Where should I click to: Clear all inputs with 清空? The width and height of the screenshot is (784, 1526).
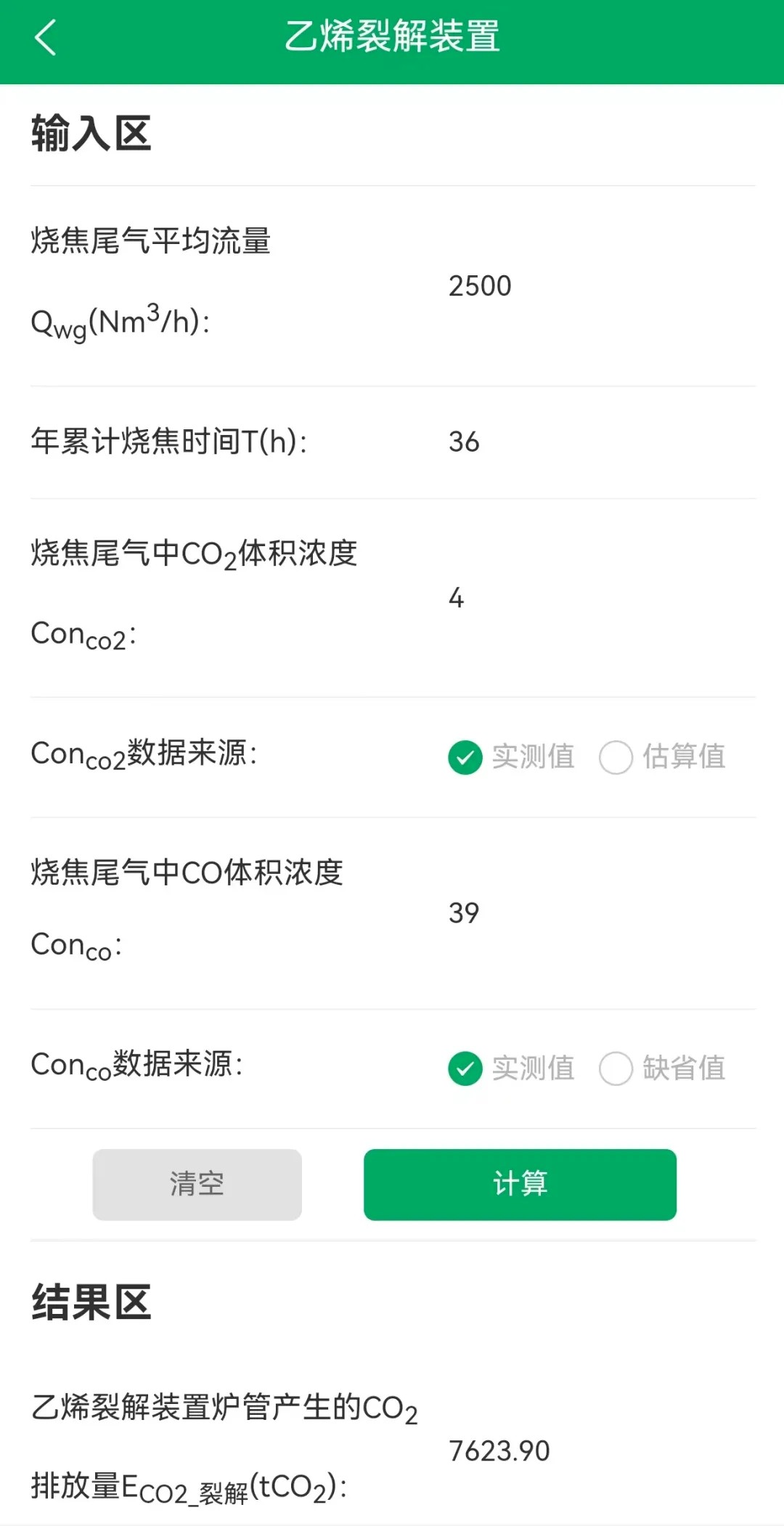pyautogui.click(x=197, y=1184)
